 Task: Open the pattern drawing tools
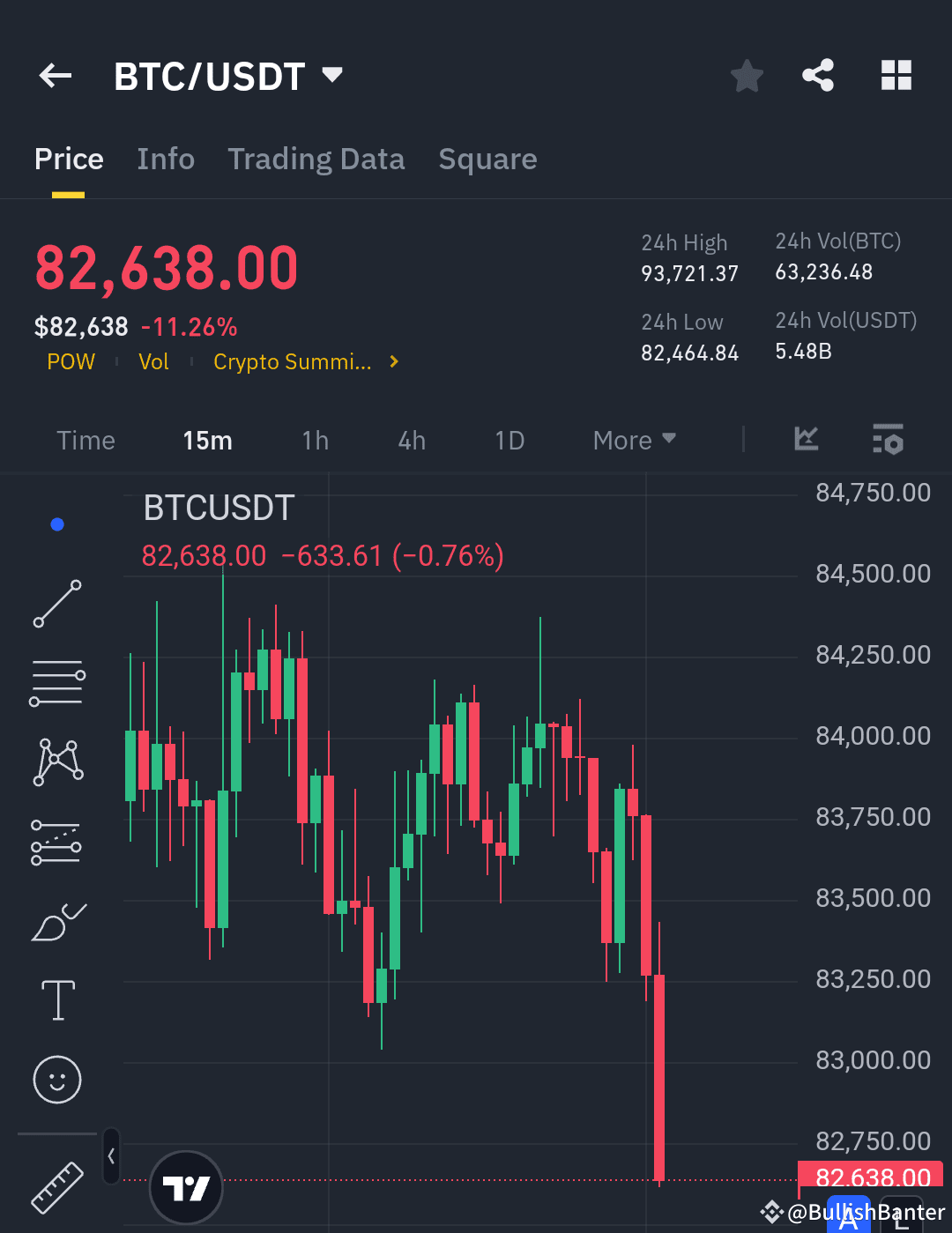point(56,760)
